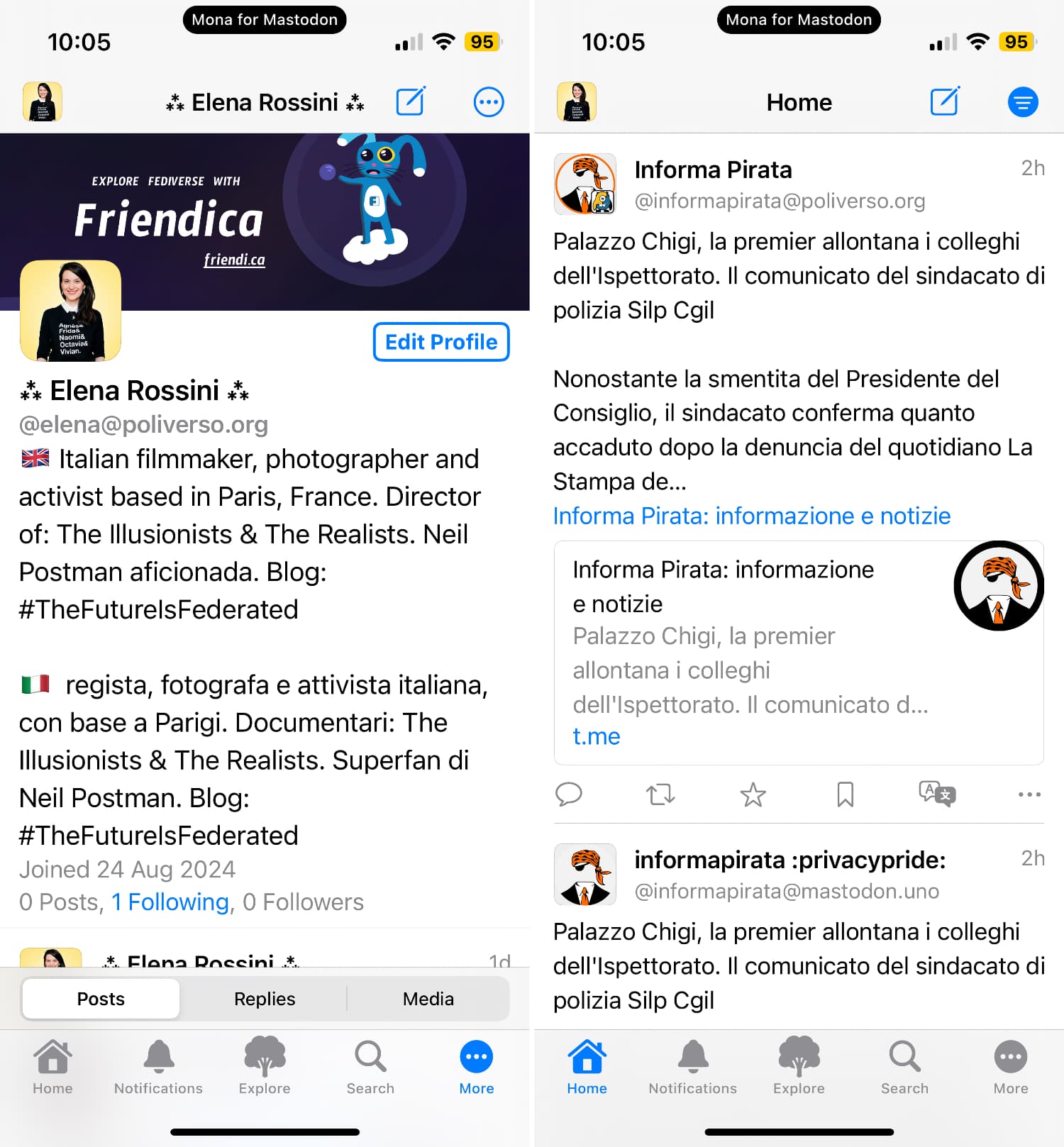Boost the Informa Pirata post
1064x1147 pixels.
(x=660, y=794)
